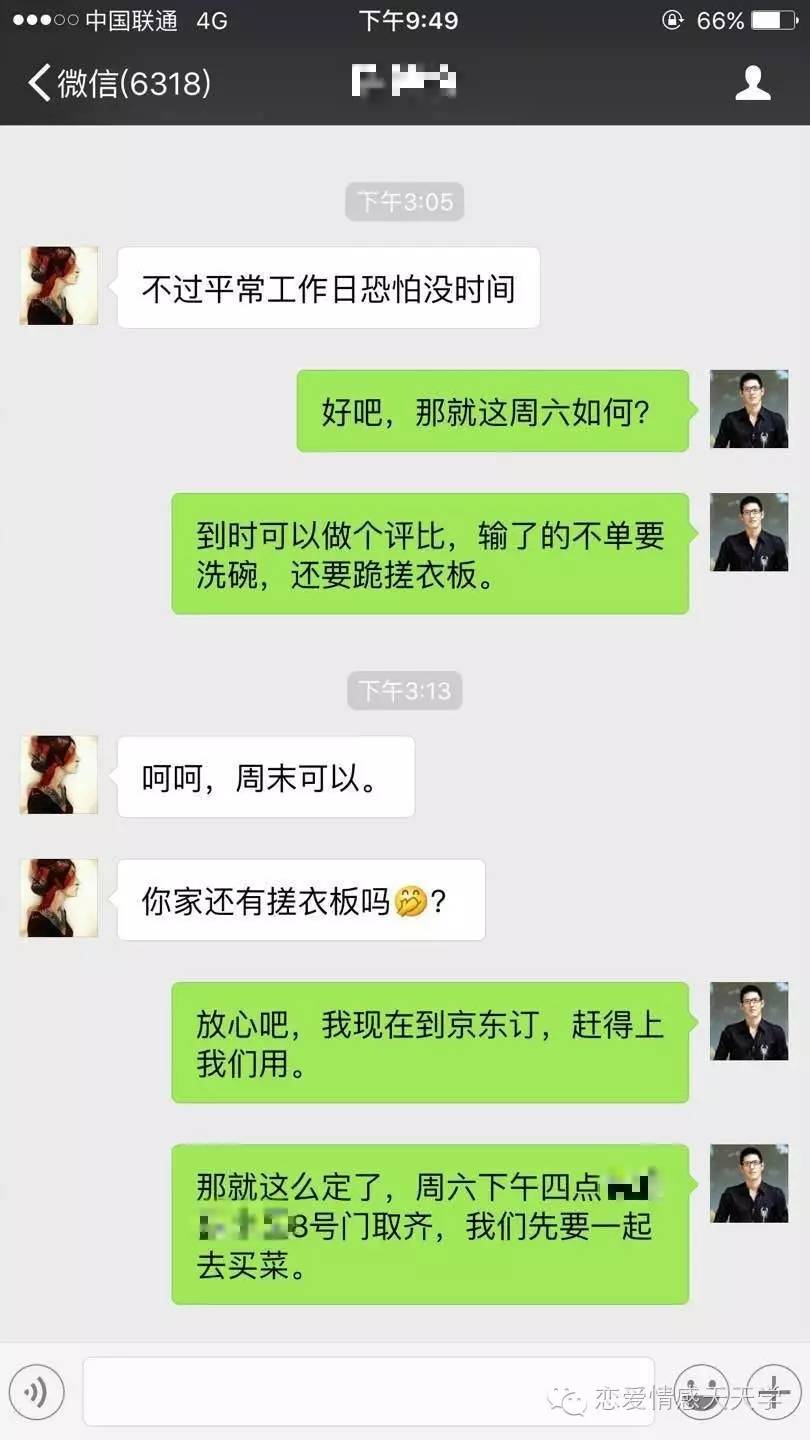Viewport: 810px width, 1440px height.
Task: Tap the 下午3:13 timestamp label
Action: pyautogui.click(x=404, y=689)
